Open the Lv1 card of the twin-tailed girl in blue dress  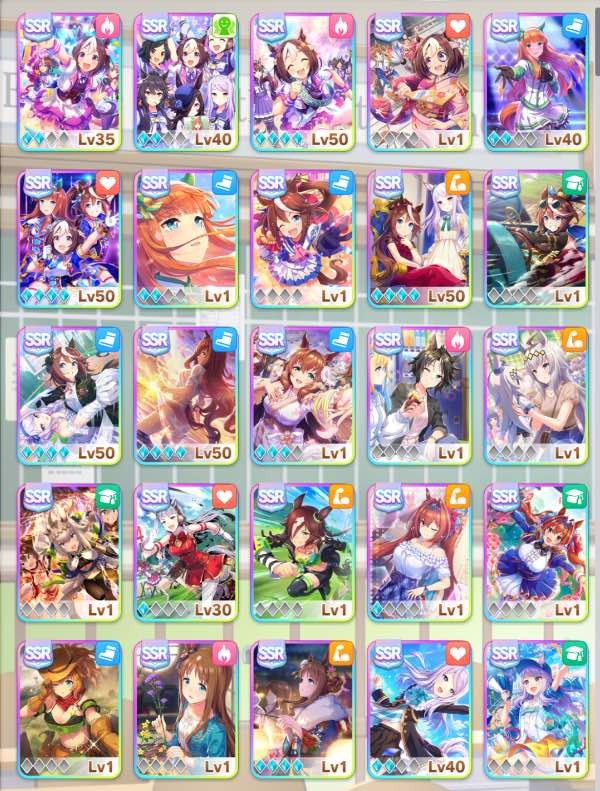tap(534, 552)
